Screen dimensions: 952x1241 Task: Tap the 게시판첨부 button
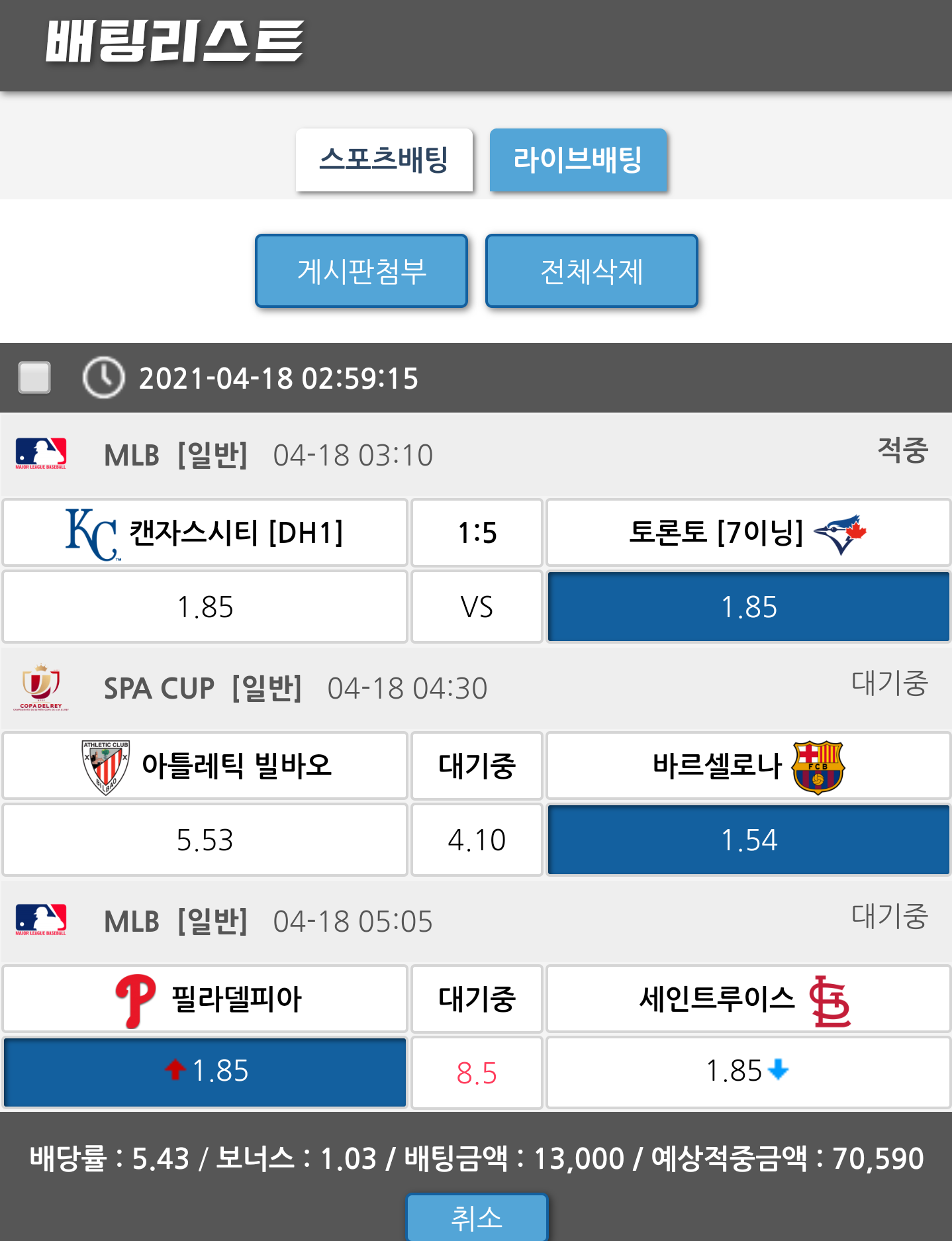click(361, 271)
